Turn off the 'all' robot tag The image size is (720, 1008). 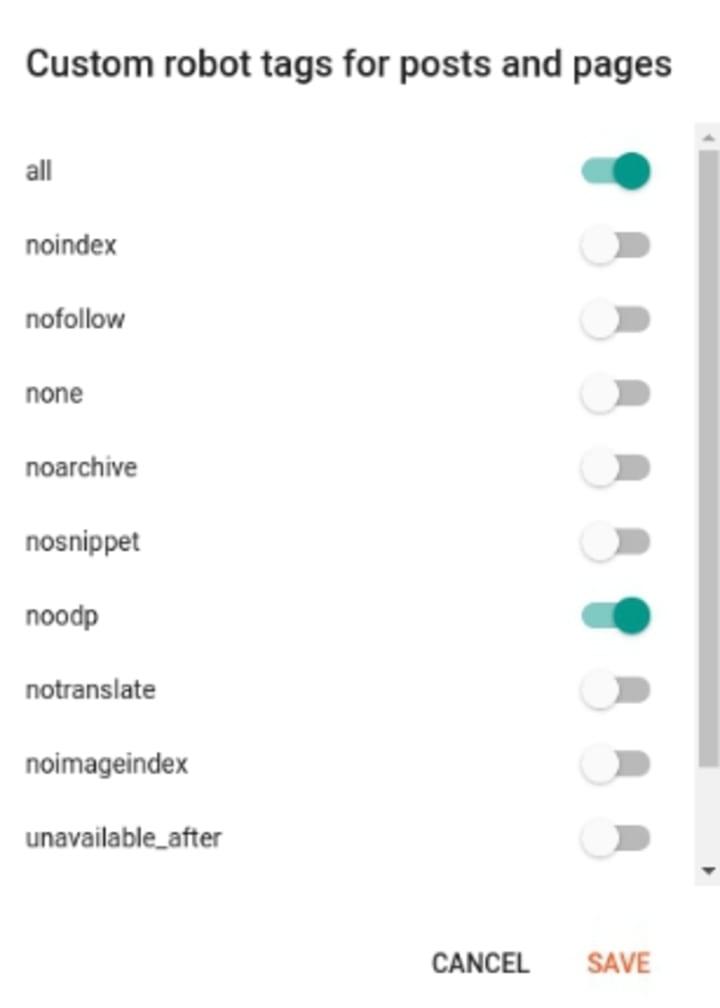(615, 171)
